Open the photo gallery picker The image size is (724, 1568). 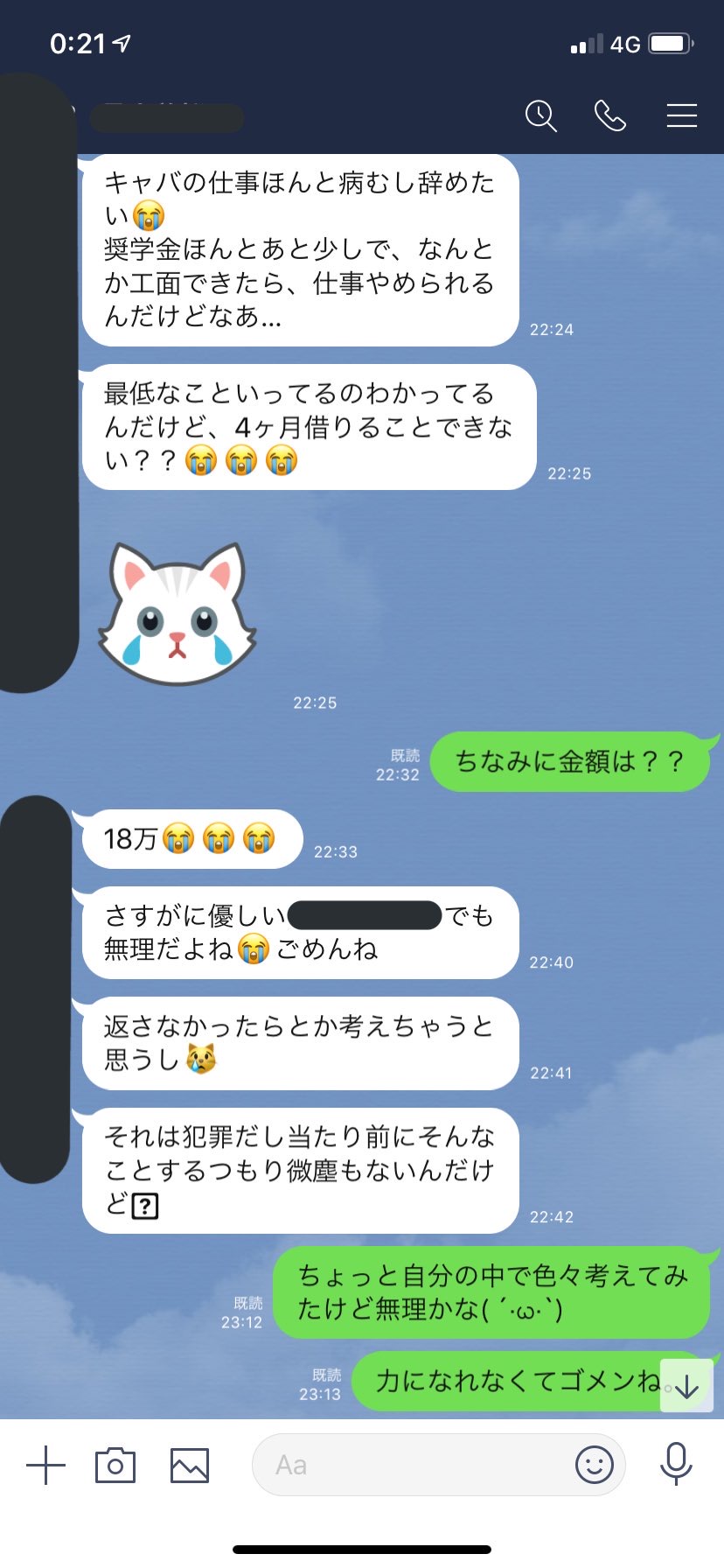coord(189,1465)
